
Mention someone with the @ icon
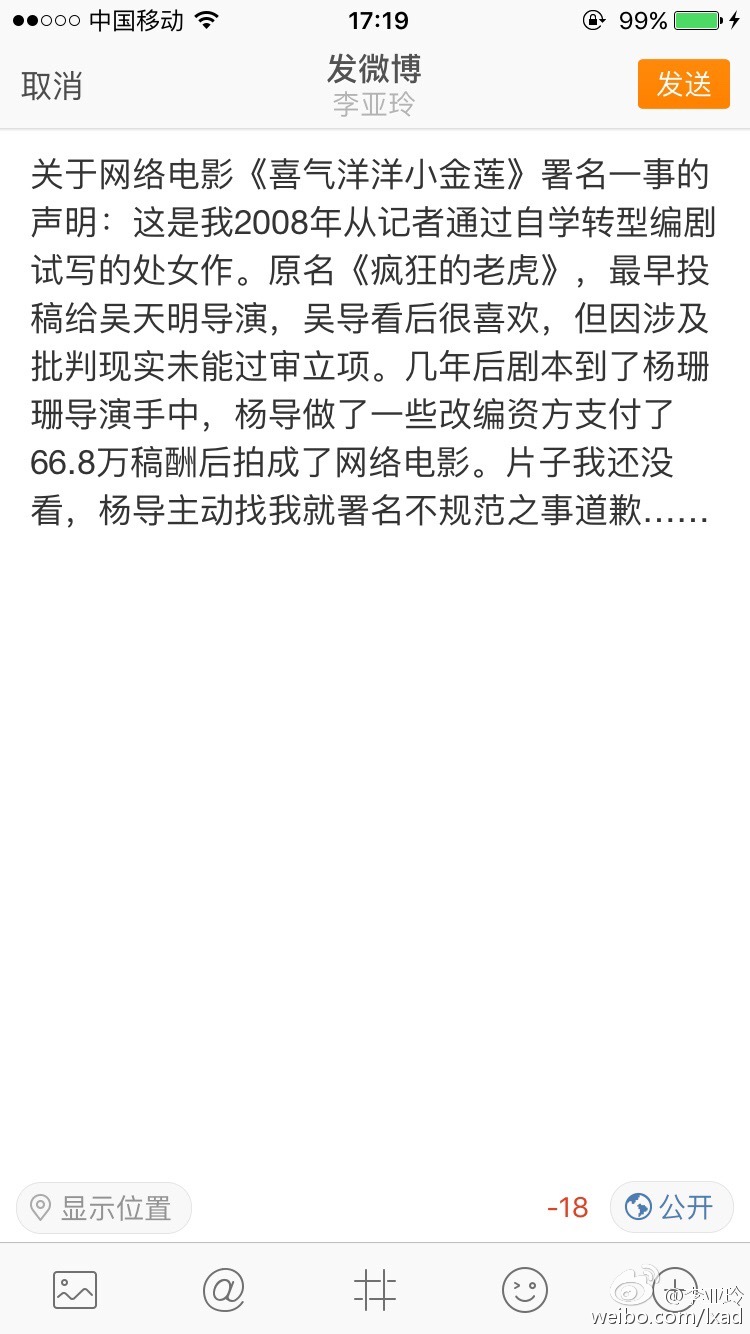pyautogui.click(x=224, y=1291)
